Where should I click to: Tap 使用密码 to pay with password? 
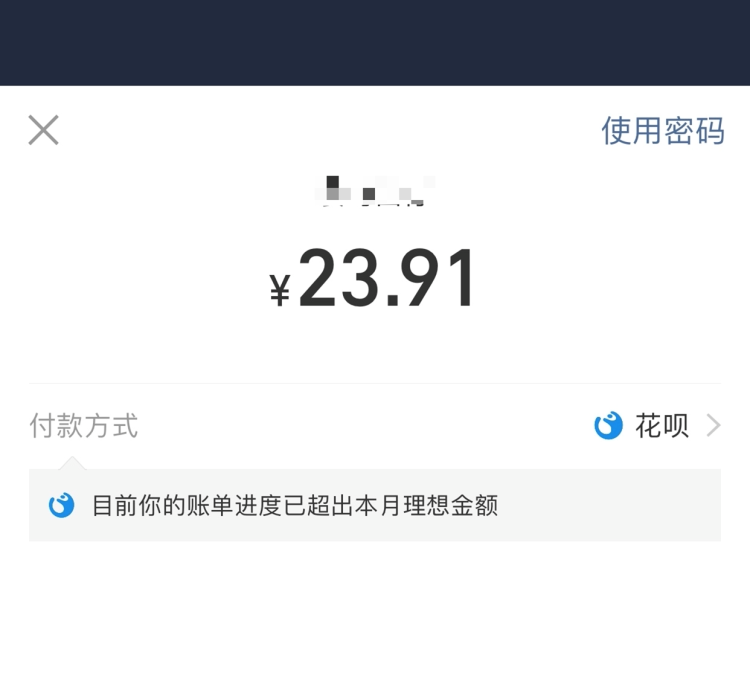click(x=662, y=130)
